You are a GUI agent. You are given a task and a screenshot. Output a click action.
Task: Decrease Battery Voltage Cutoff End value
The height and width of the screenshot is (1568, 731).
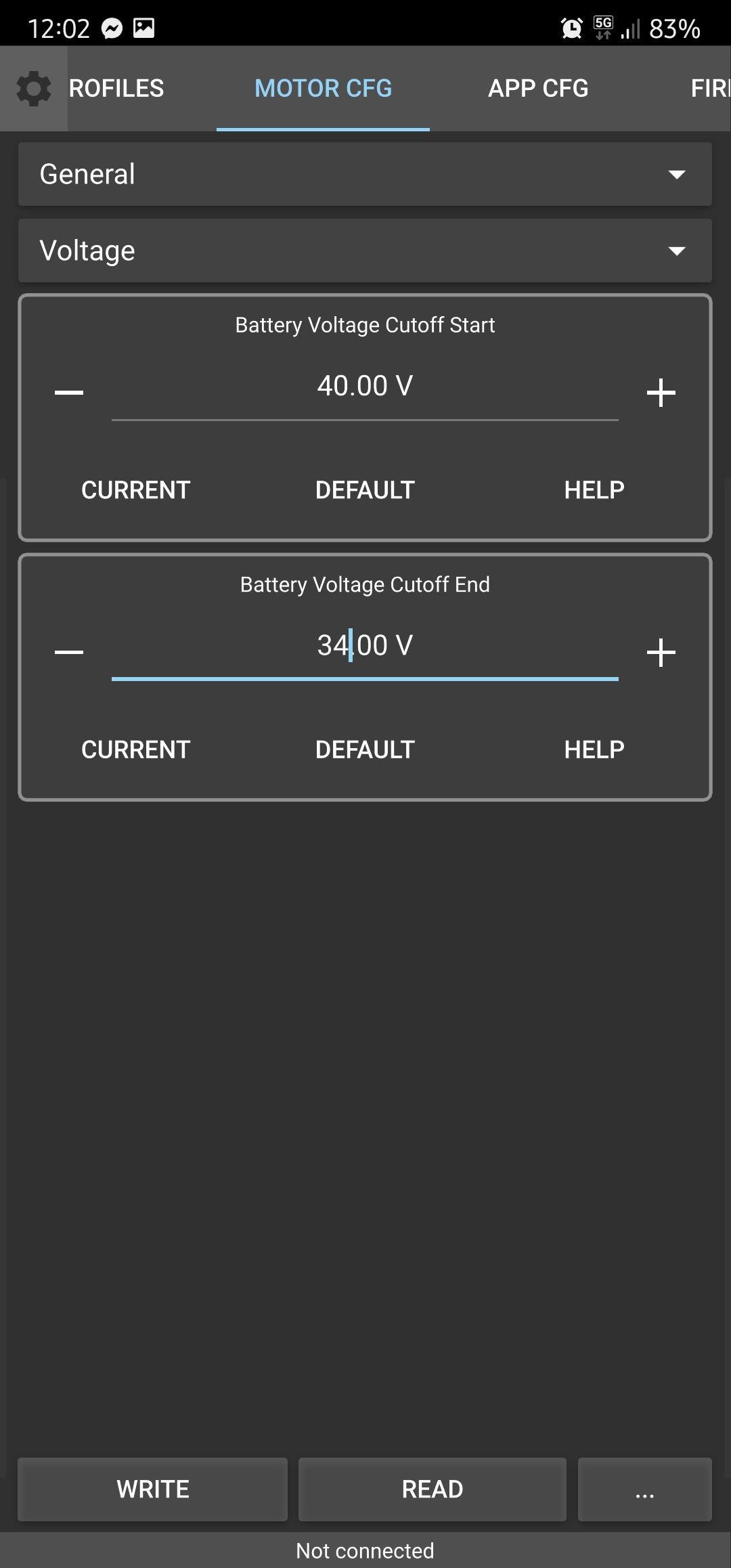69,653
